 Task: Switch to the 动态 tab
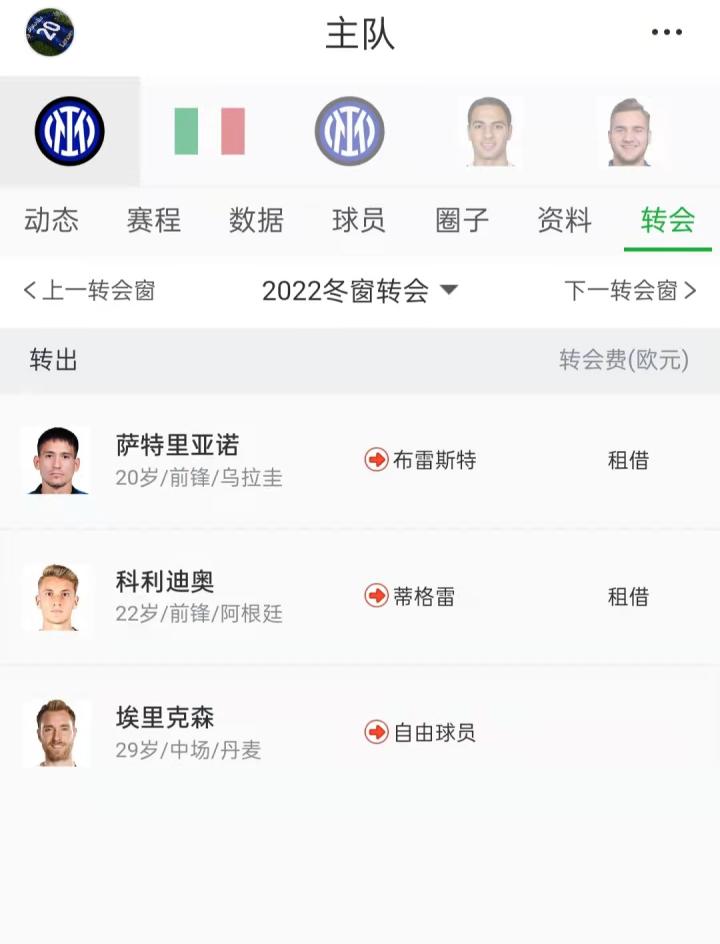51,221
